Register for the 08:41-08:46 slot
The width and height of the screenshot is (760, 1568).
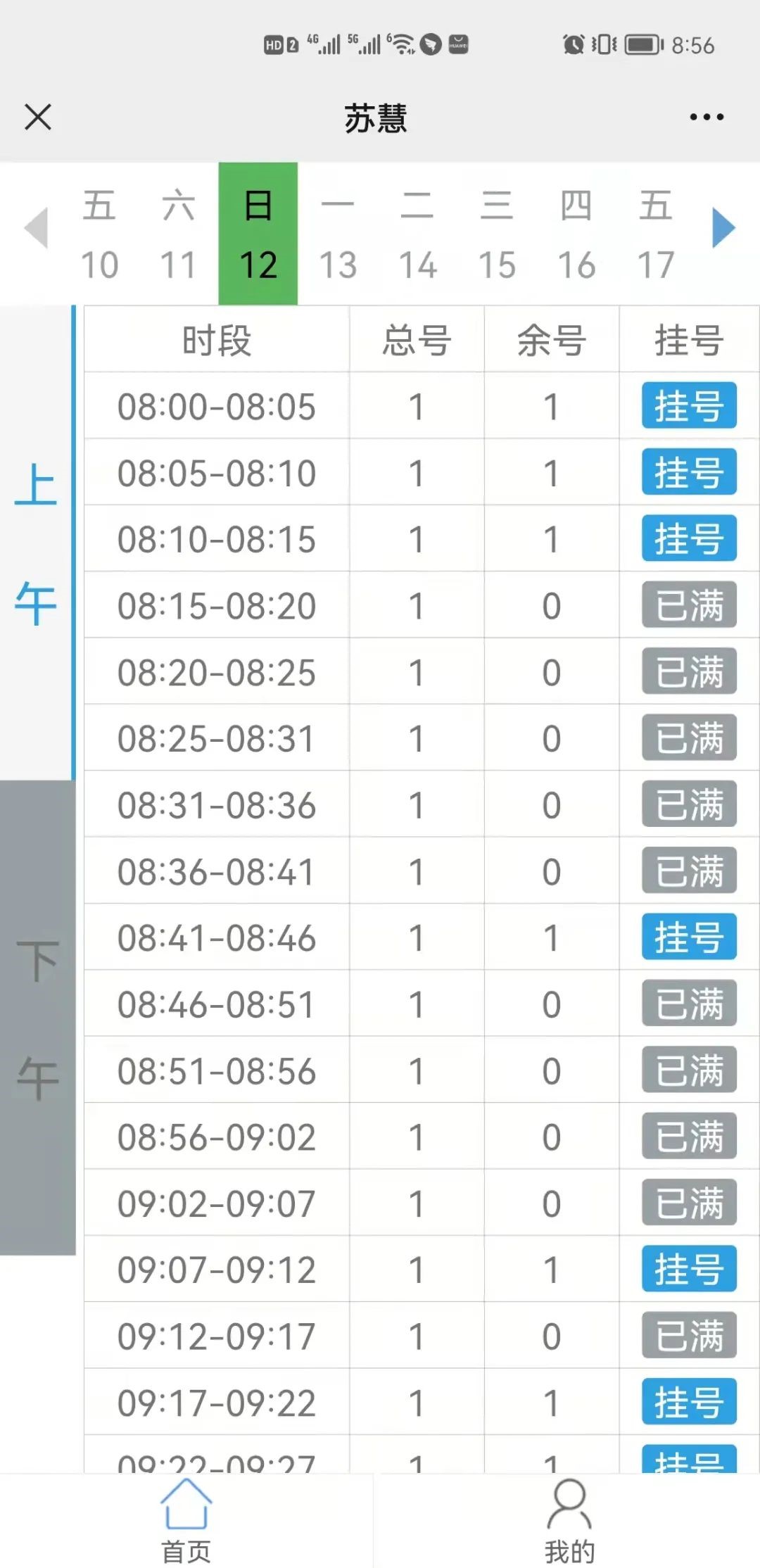(689, 937)
